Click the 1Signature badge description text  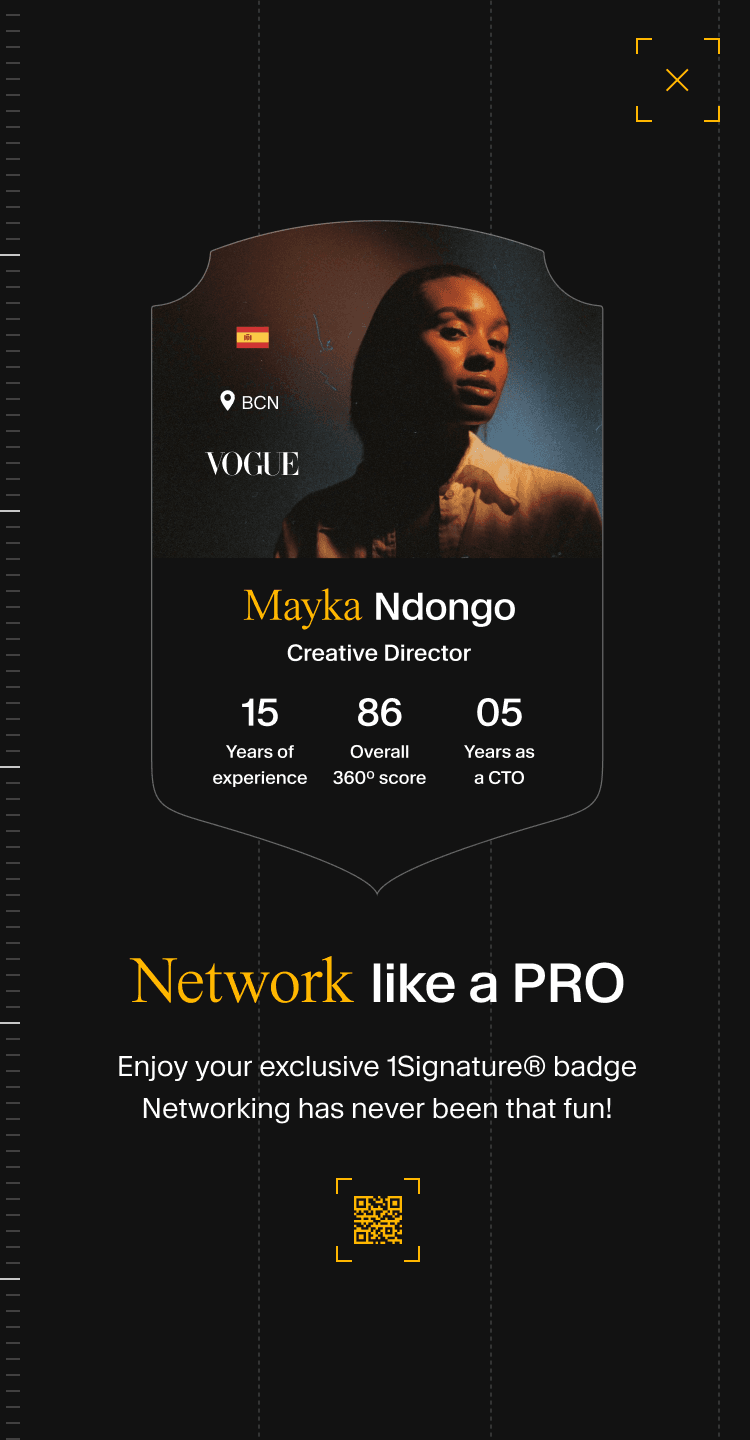pos(377,1087)
